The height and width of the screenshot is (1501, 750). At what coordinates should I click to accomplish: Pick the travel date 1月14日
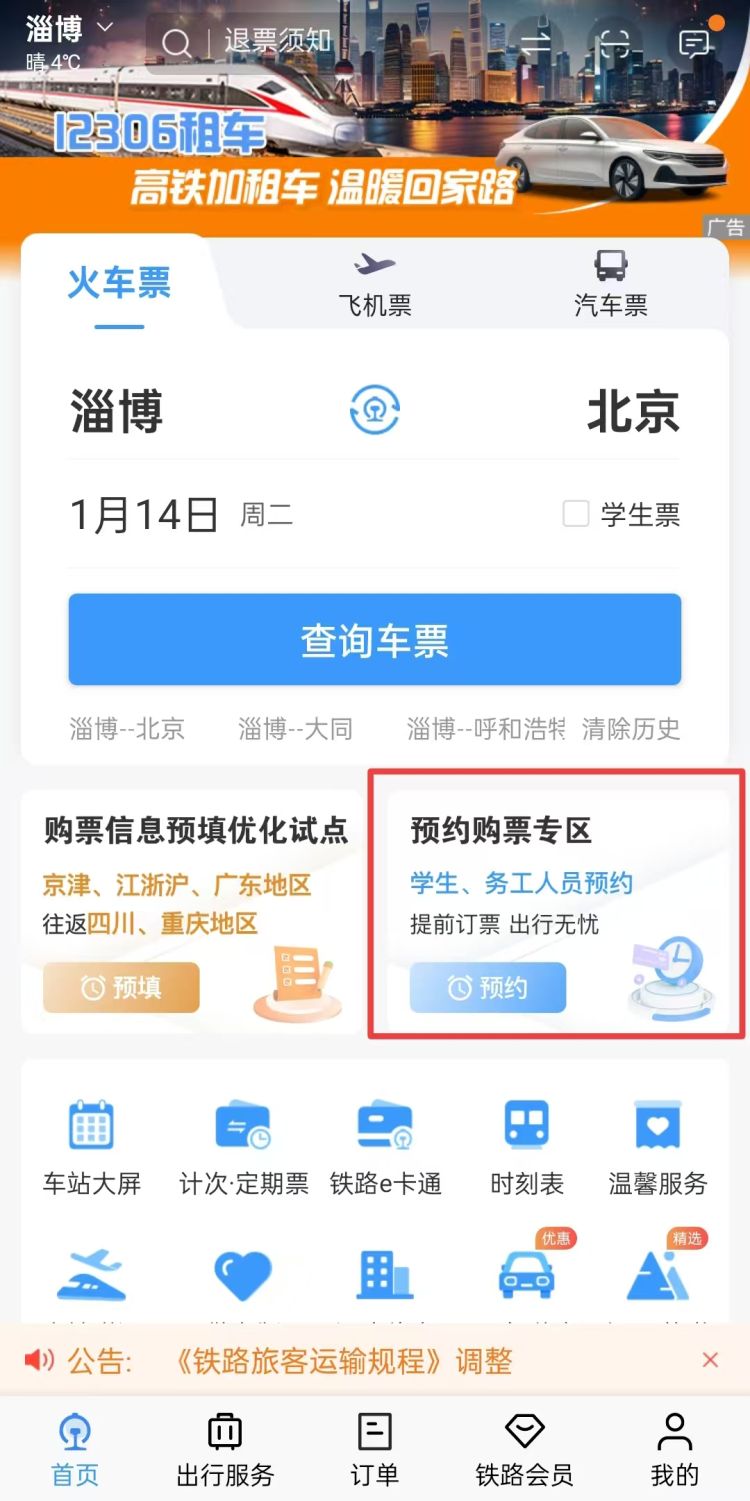(x=145, y=515)
